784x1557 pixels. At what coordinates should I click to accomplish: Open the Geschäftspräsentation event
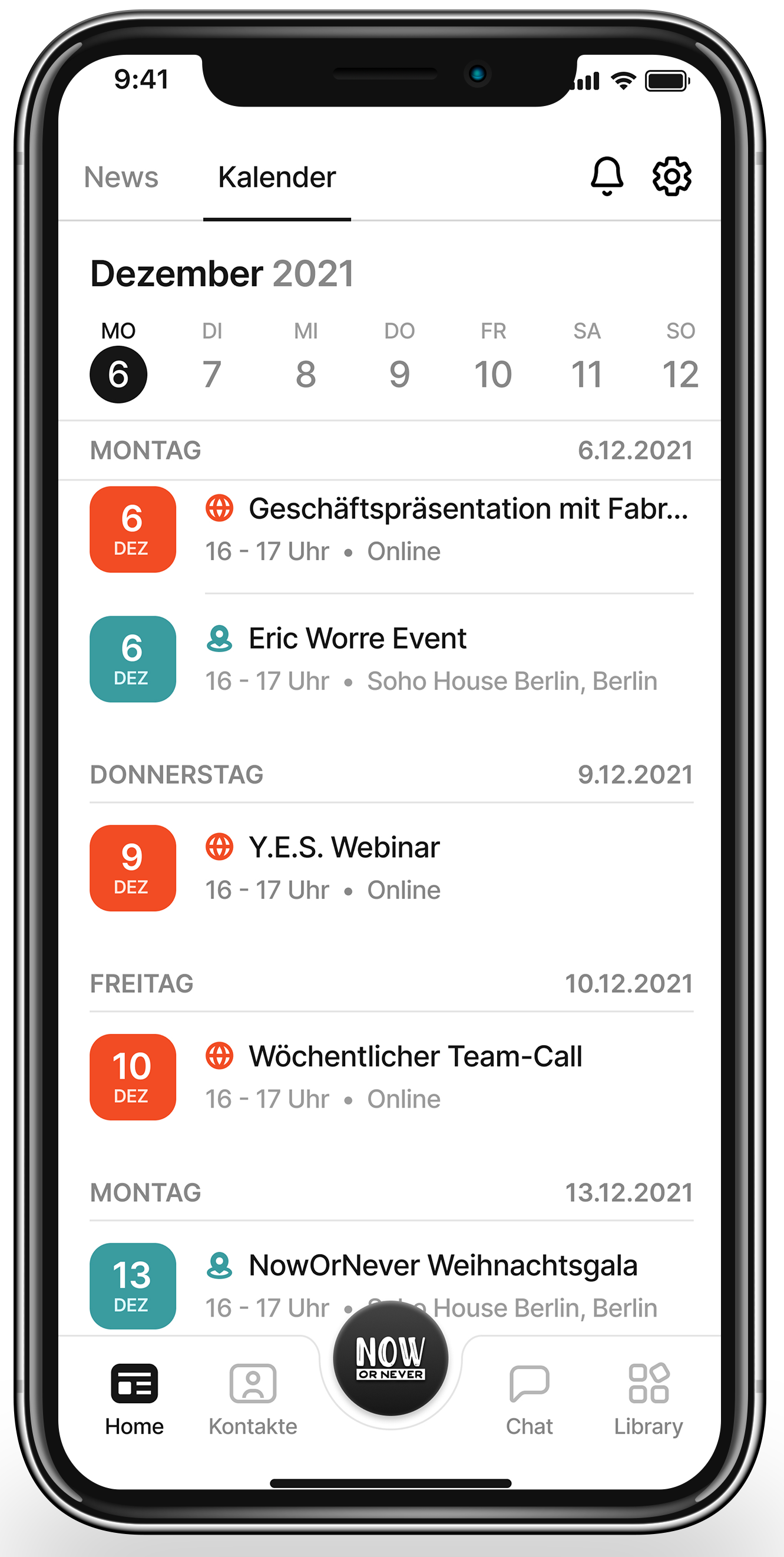[x=447, y=530]
